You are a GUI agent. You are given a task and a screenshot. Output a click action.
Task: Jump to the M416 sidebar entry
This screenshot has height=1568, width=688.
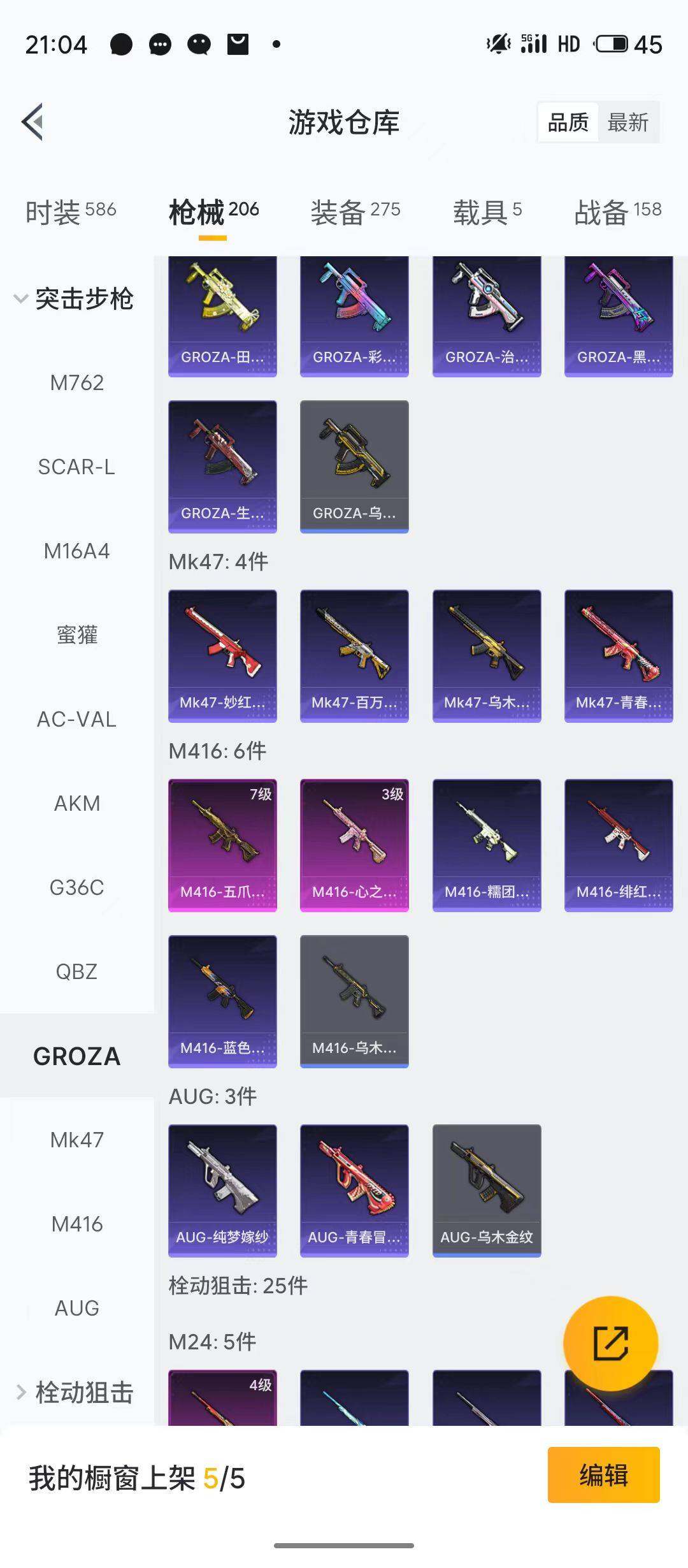pyautogui.click(x=76, y=1224)
